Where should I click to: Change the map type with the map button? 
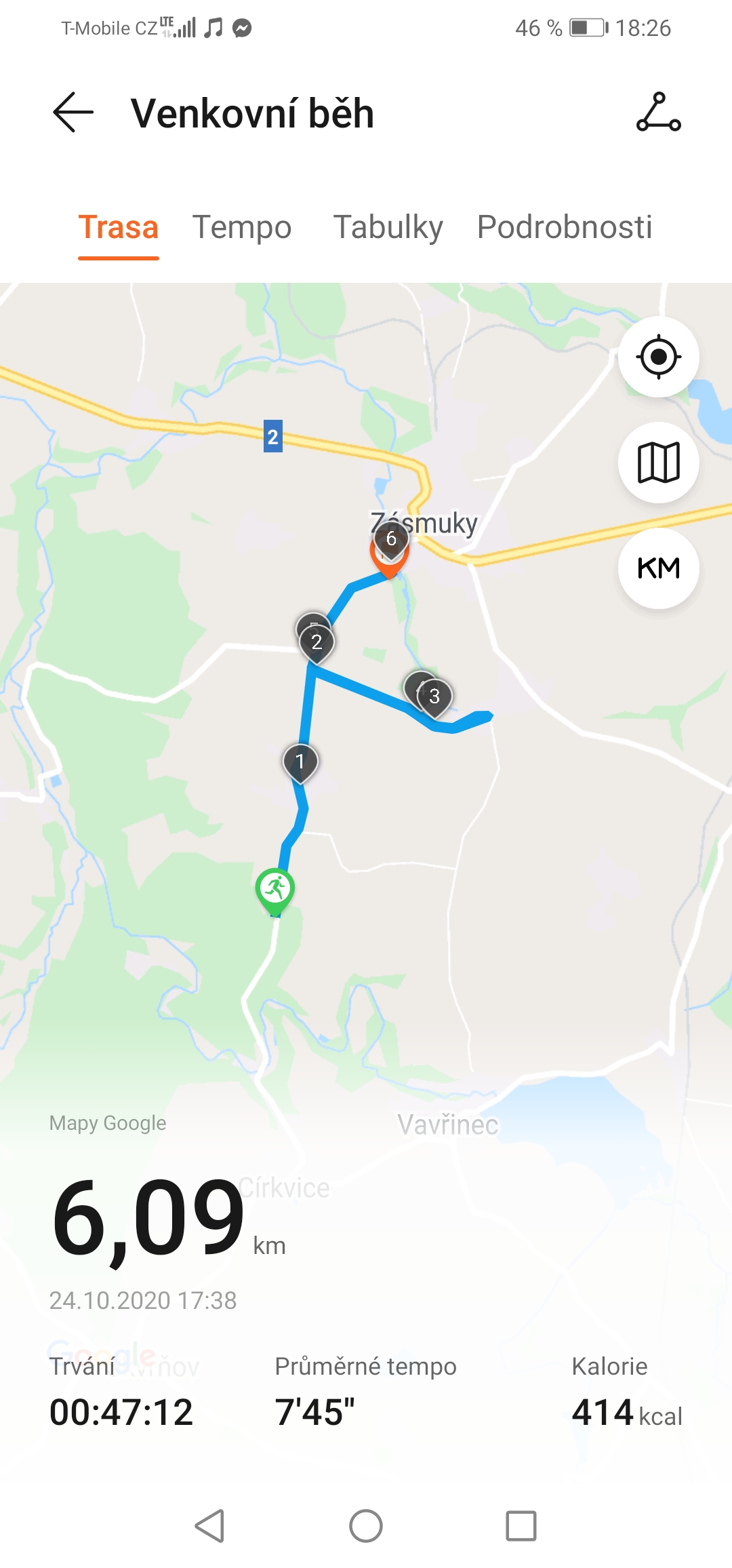click(x=658, y=463)
